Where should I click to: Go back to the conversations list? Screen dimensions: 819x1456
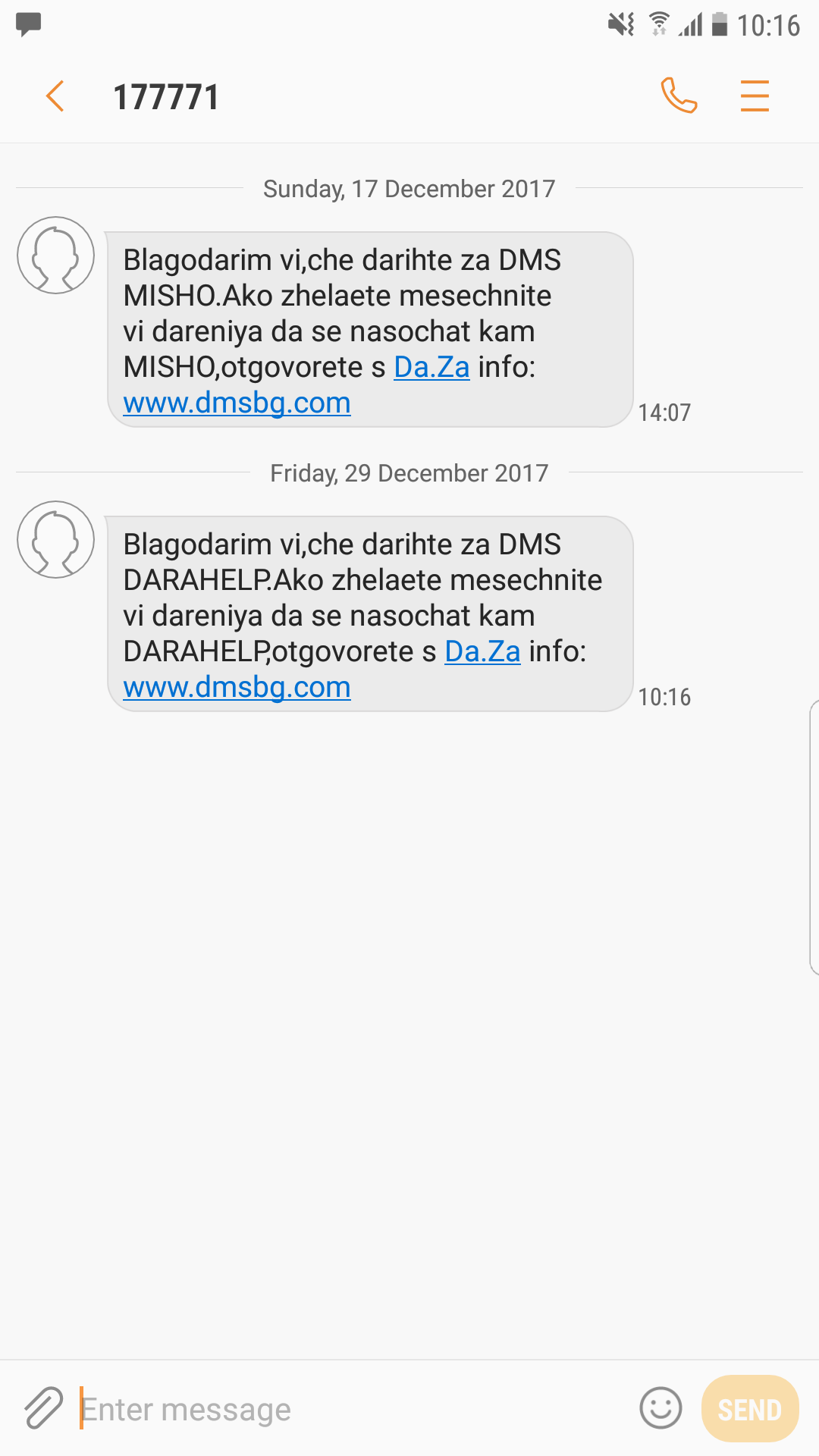coord(55,96)
